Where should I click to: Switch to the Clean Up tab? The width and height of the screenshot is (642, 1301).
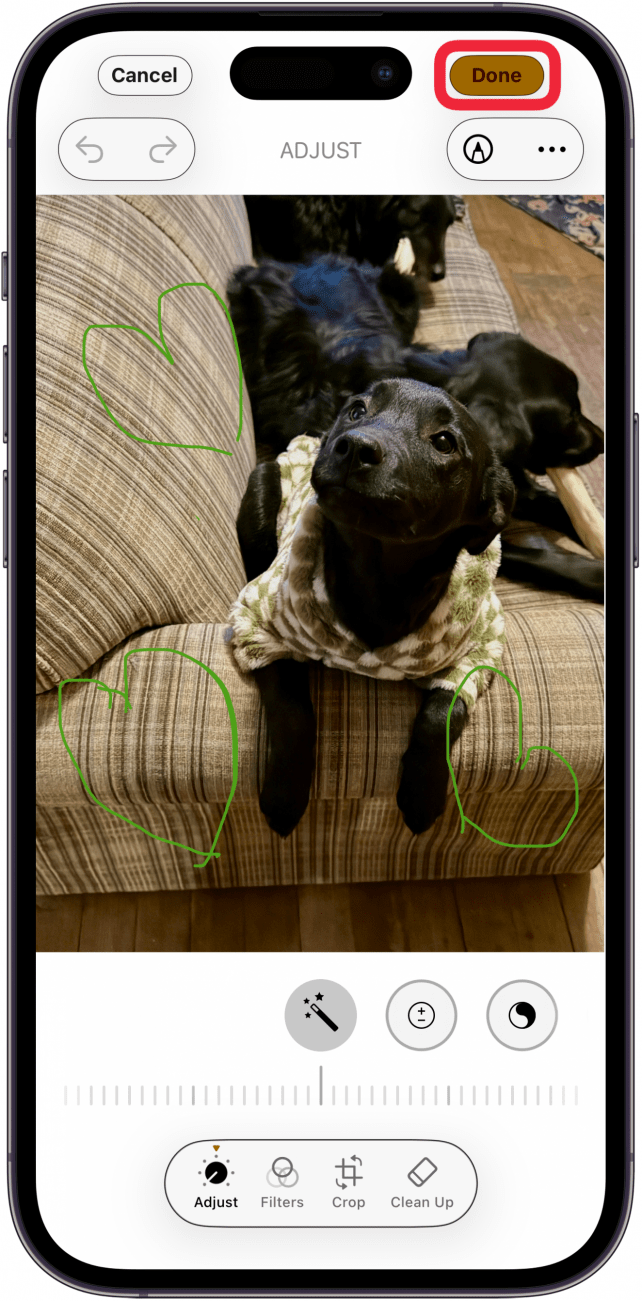click(422, 1182)
